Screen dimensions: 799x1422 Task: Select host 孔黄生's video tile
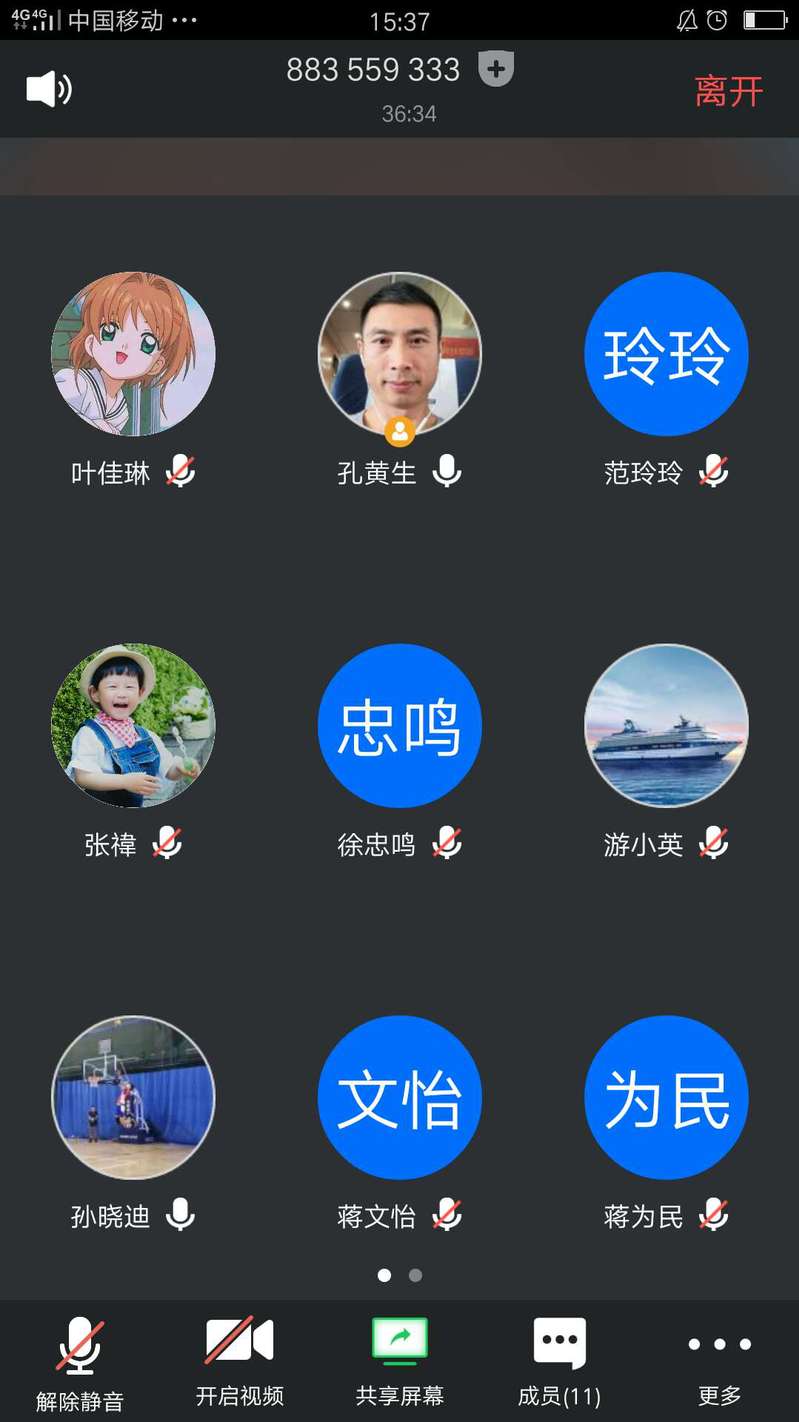pos(400,354)
